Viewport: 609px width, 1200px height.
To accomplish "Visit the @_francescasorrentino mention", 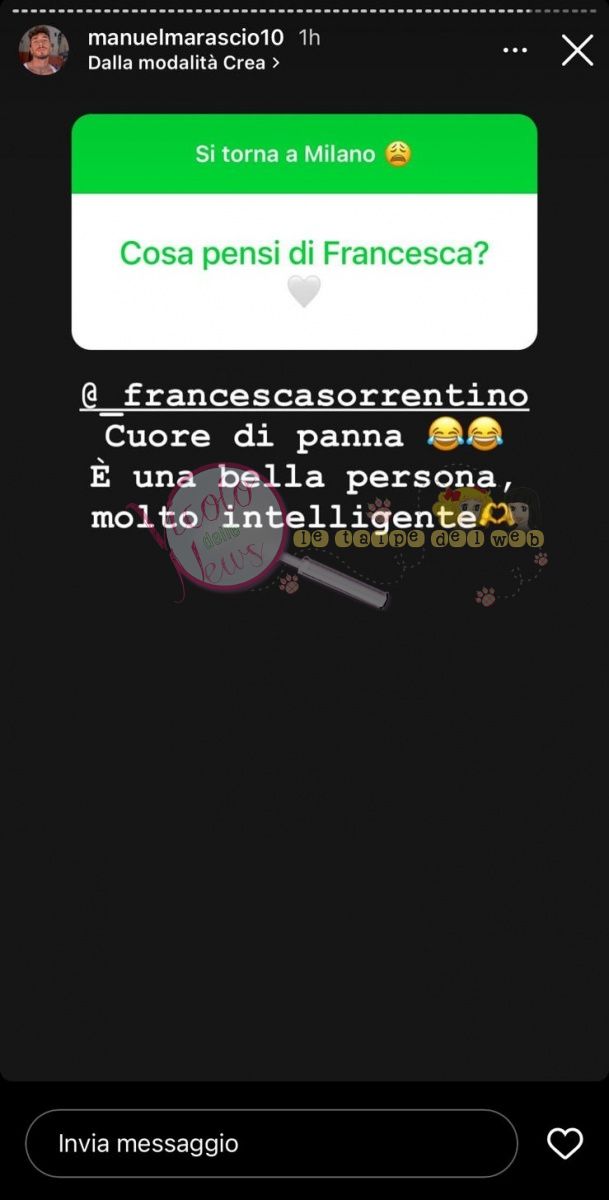I will coord(304,396).
